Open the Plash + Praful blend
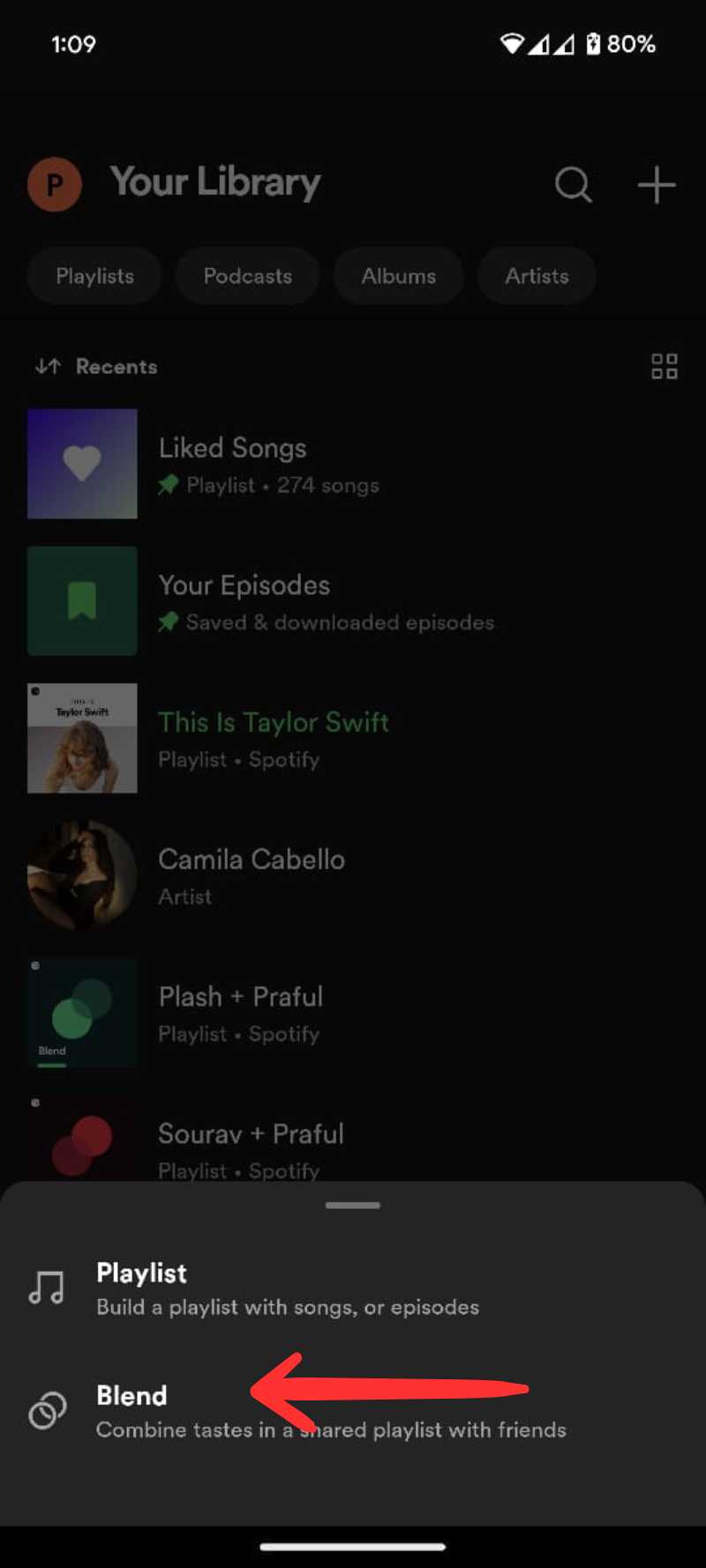Image resolution: width=706 pixels, height=1568 pixels. tap(353, 1013)
